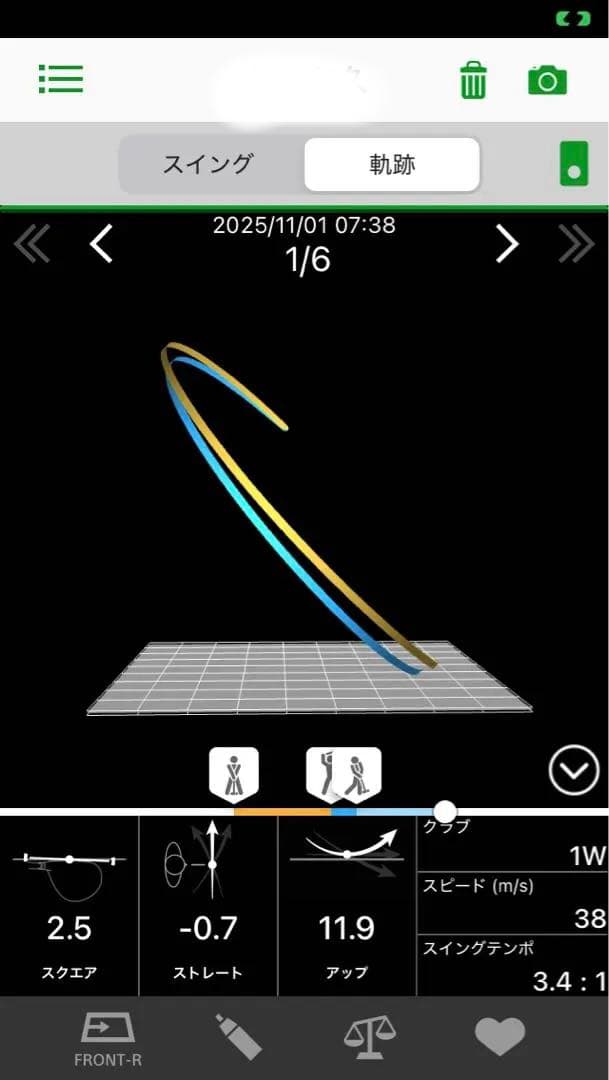Image resolution: width=609 pixels, height=1080 pixels.
Task: Change the FRONT-R view angle
Action: click(x=108, y=1038)
